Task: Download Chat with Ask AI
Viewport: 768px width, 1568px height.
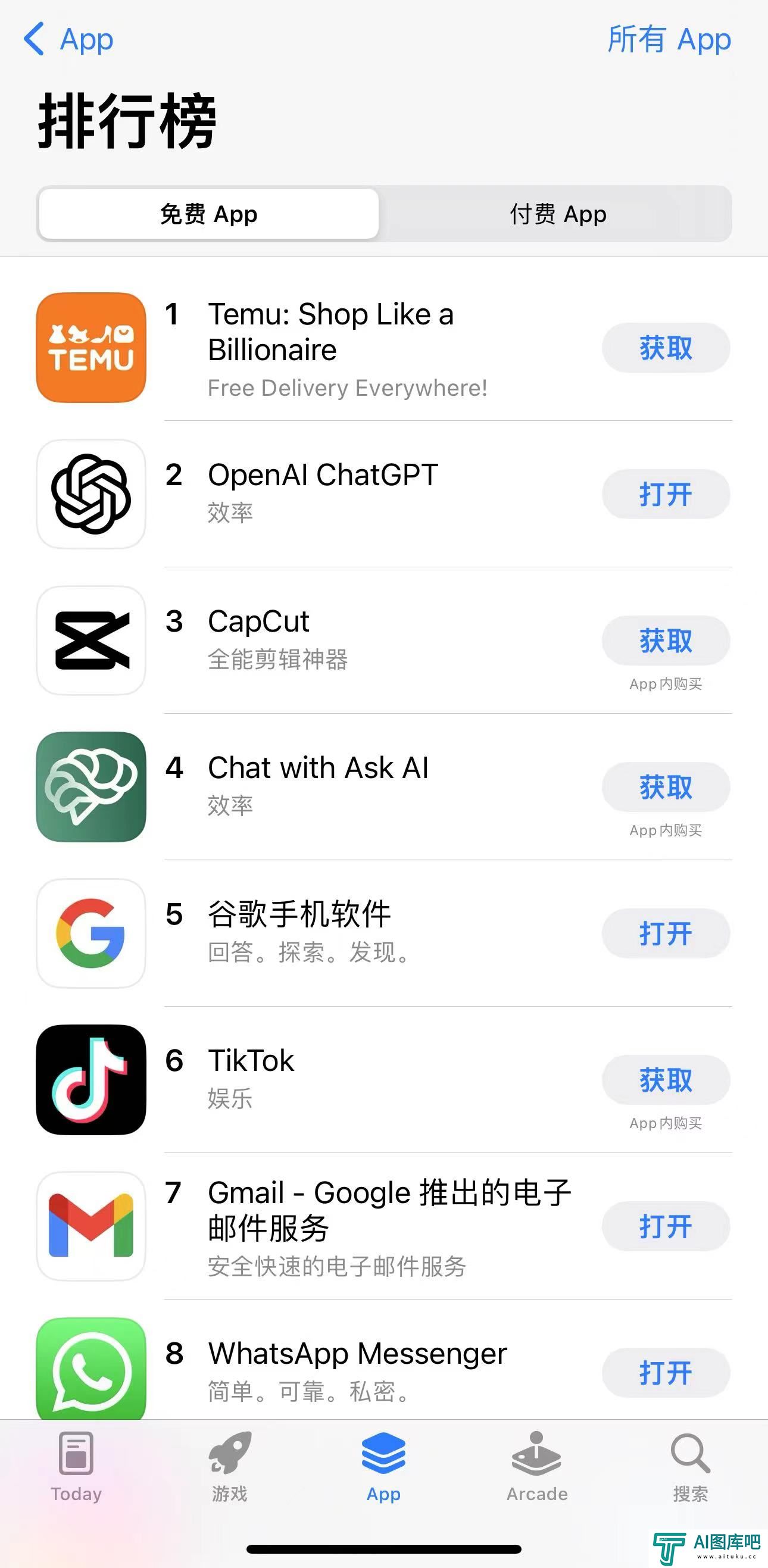Action: point(666,787)
